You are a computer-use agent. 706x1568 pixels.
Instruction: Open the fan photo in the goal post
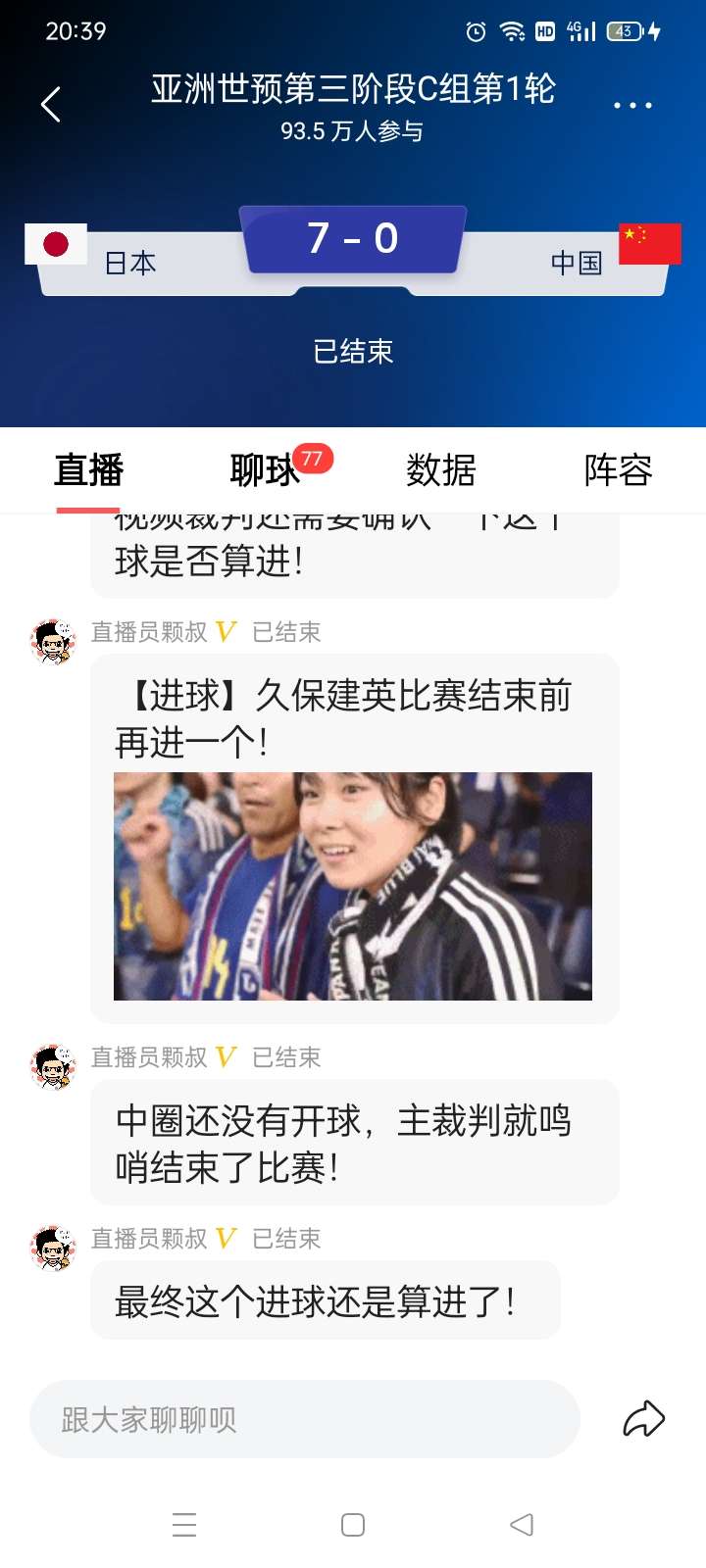(353, 886)
